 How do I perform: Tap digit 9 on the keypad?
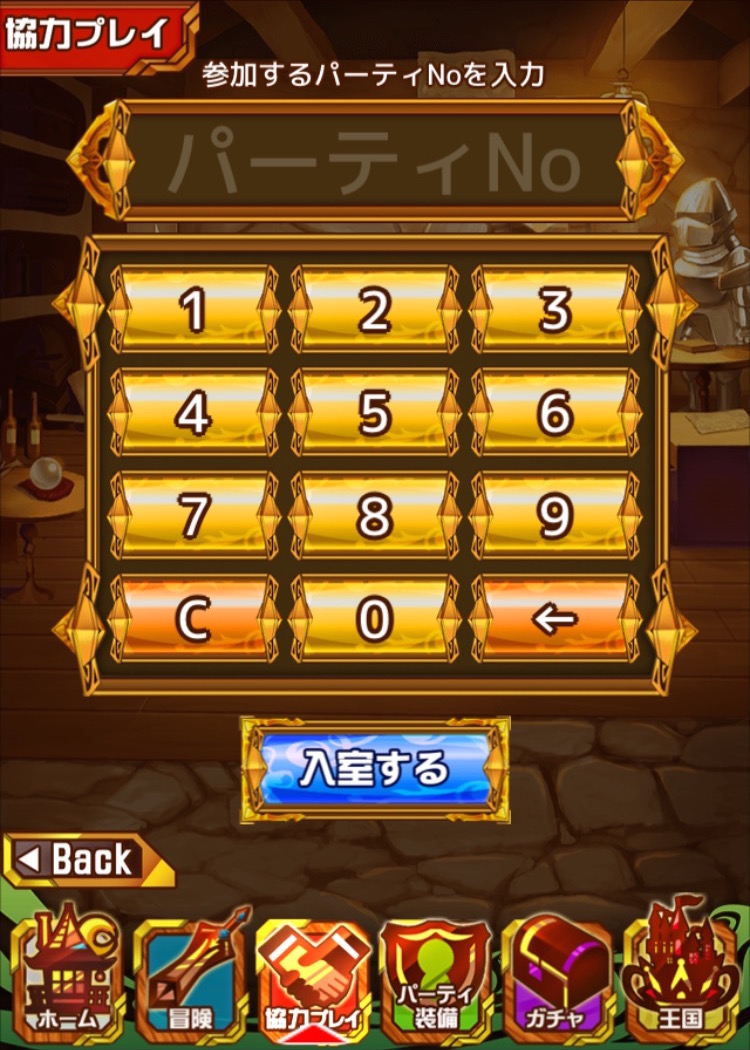point(555,515)
